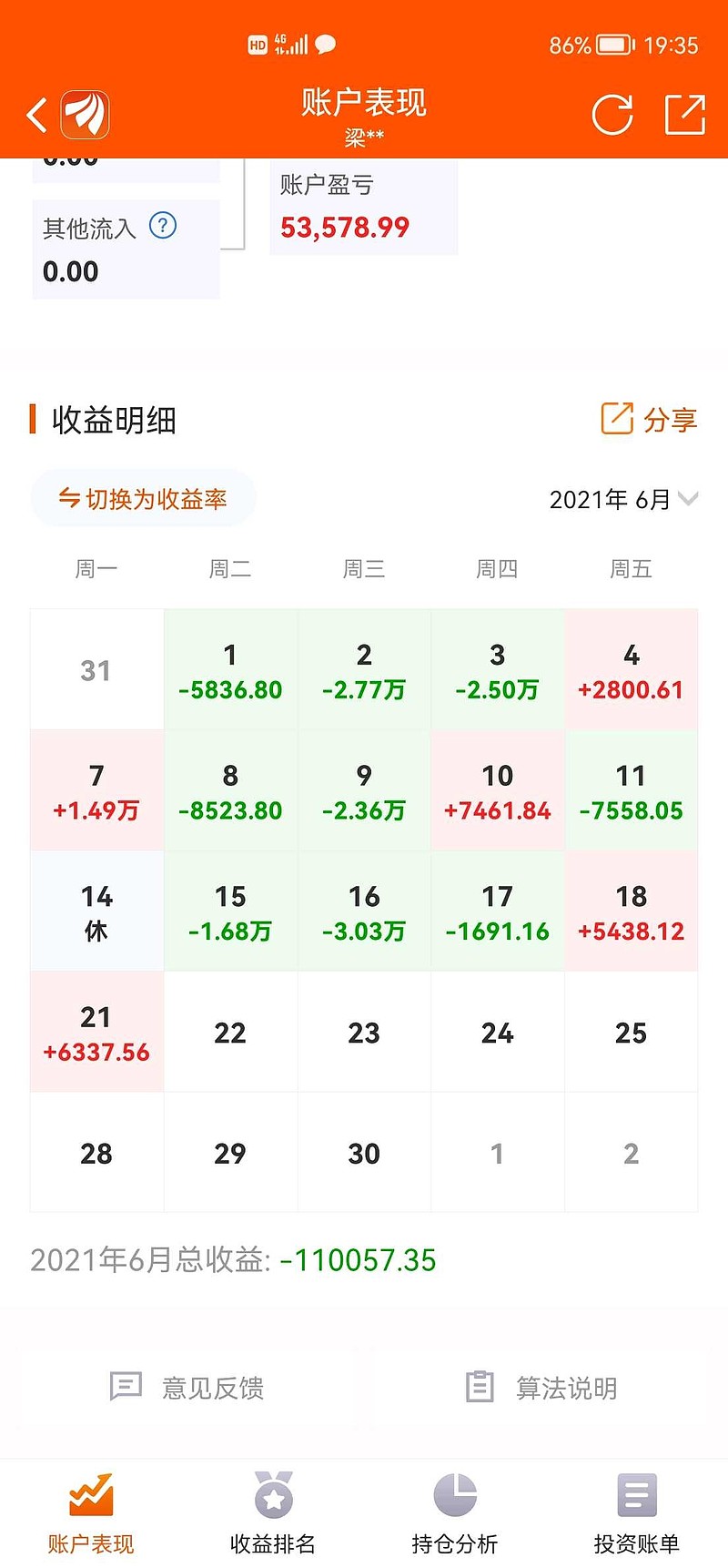Open the export icon in header
The width and height of the screenshot is (728, 1568).
click(x=685, y=115)
